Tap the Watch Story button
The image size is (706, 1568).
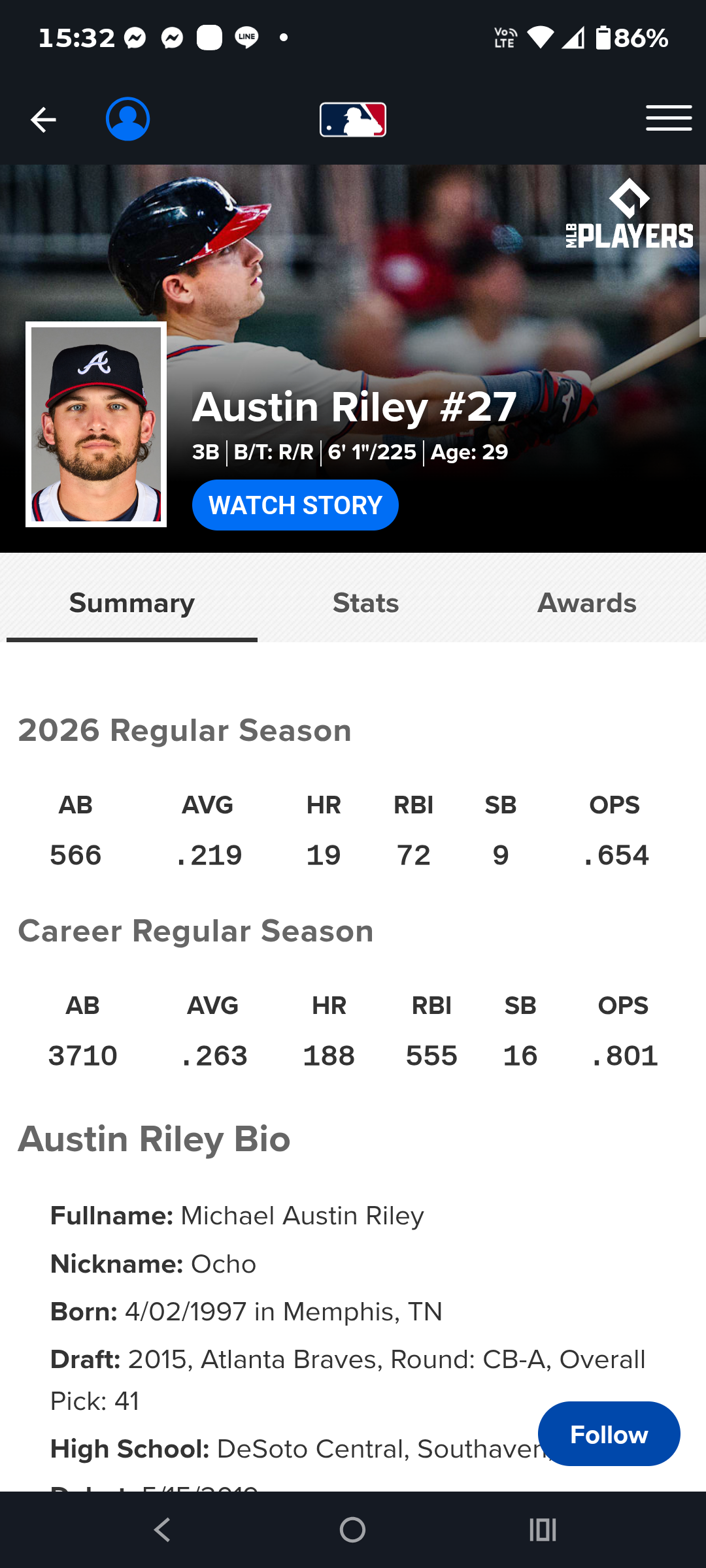click(295, 505)
